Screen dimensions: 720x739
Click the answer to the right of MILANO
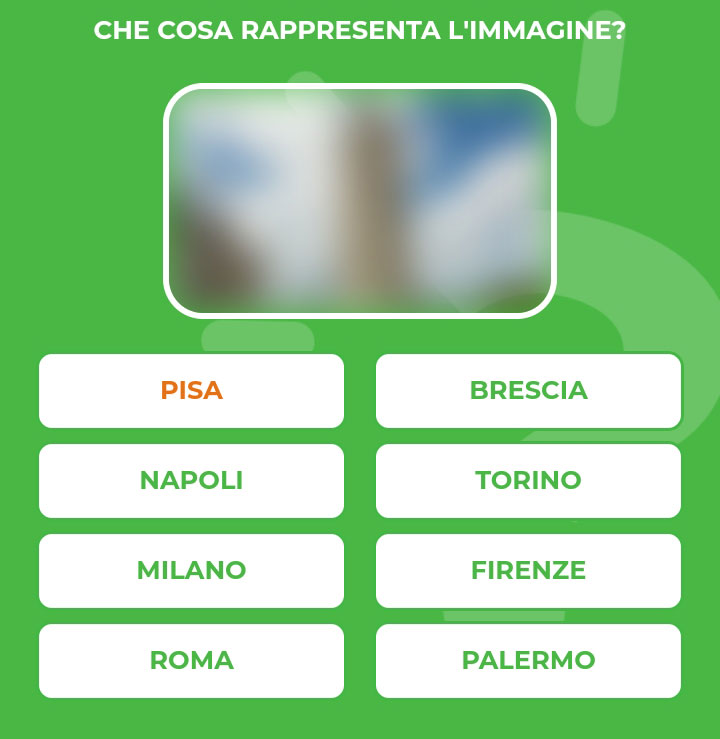coord(528,571)
